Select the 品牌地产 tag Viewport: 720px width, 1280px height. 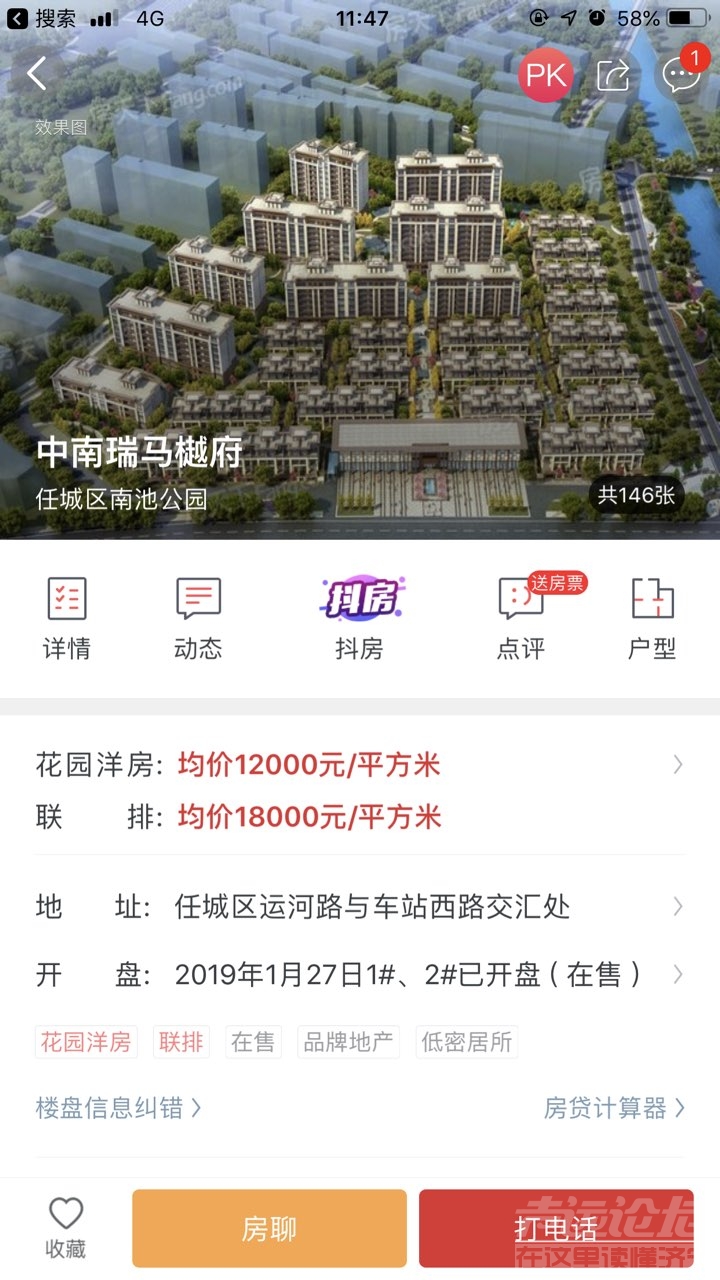349,1043
